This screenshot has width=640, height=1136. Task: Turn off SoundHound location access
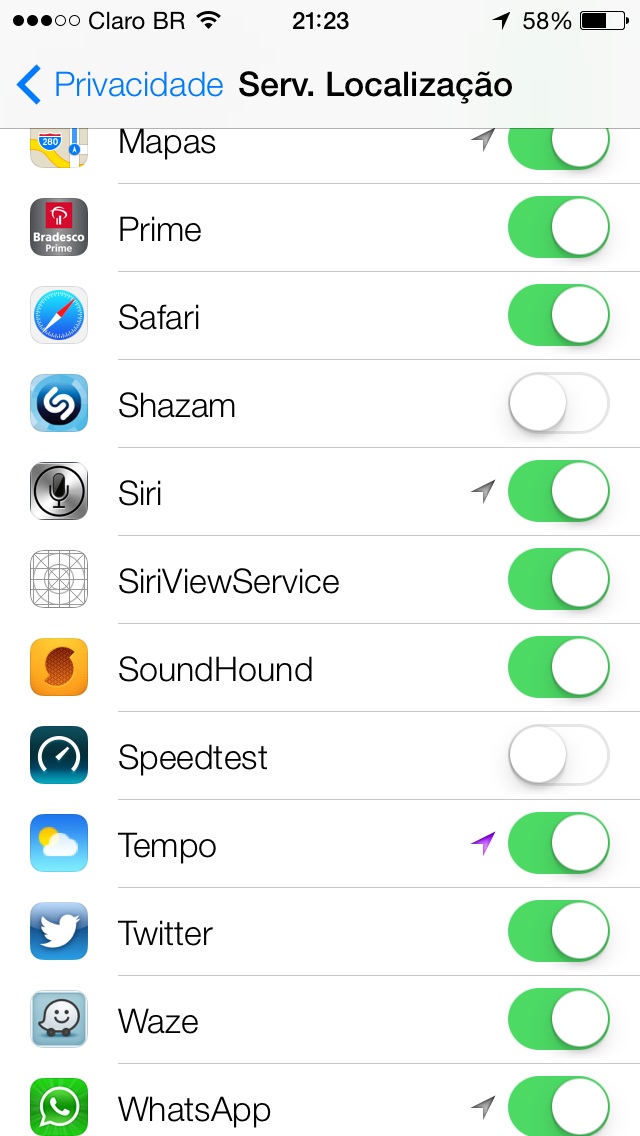click(559, 667)
